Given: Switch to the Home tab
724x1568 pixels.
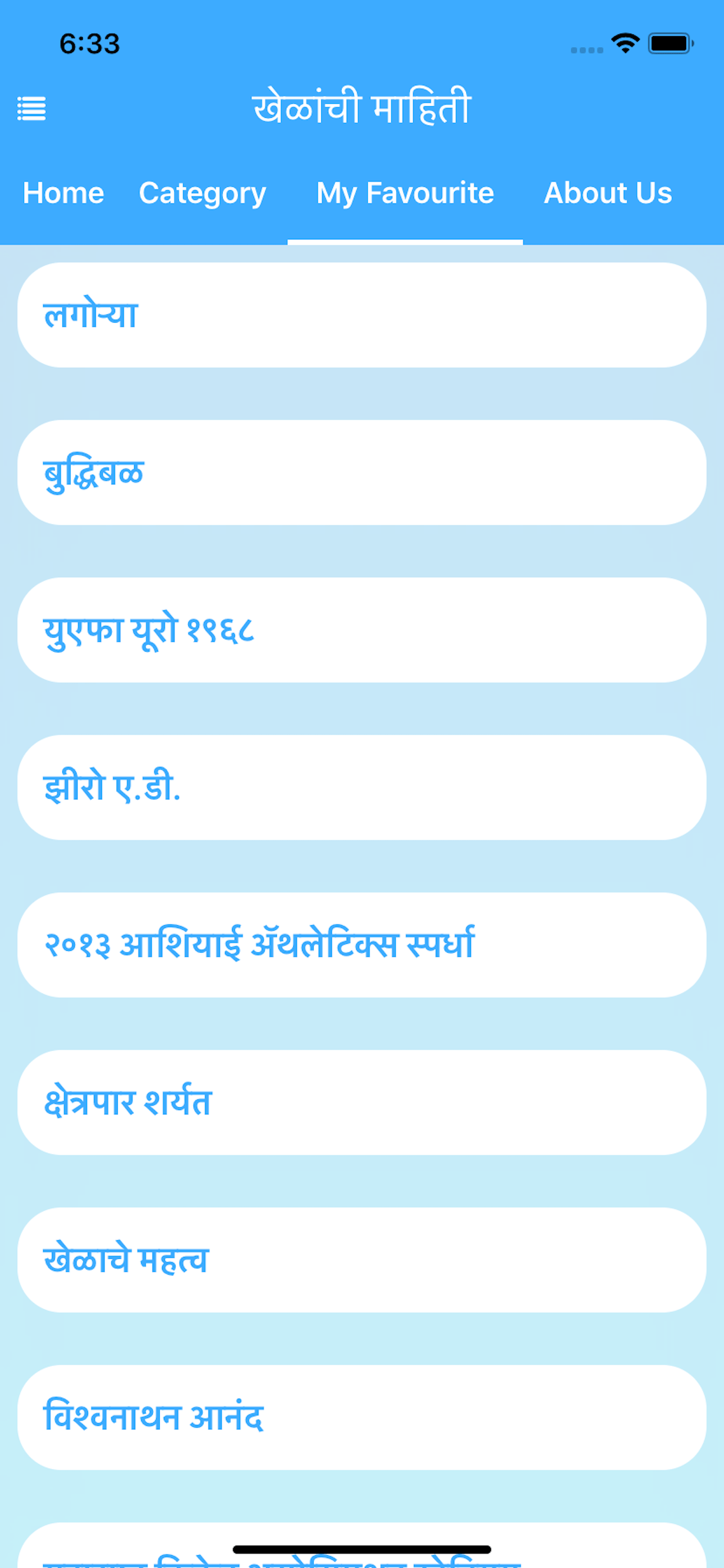Looking at the screenshot, I should tap(64, 193).
